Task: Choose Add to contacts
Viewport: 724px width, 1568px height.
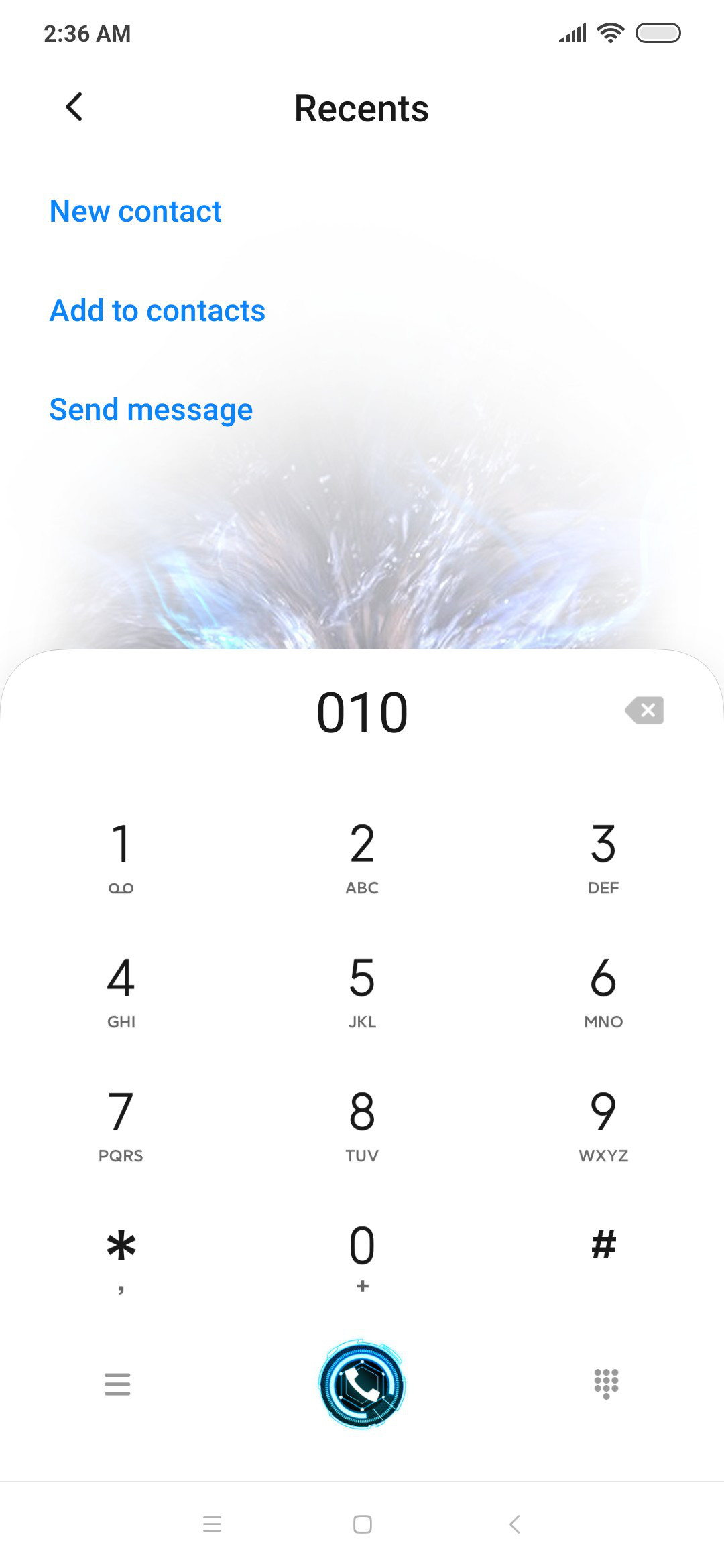Action: (158, 311)
